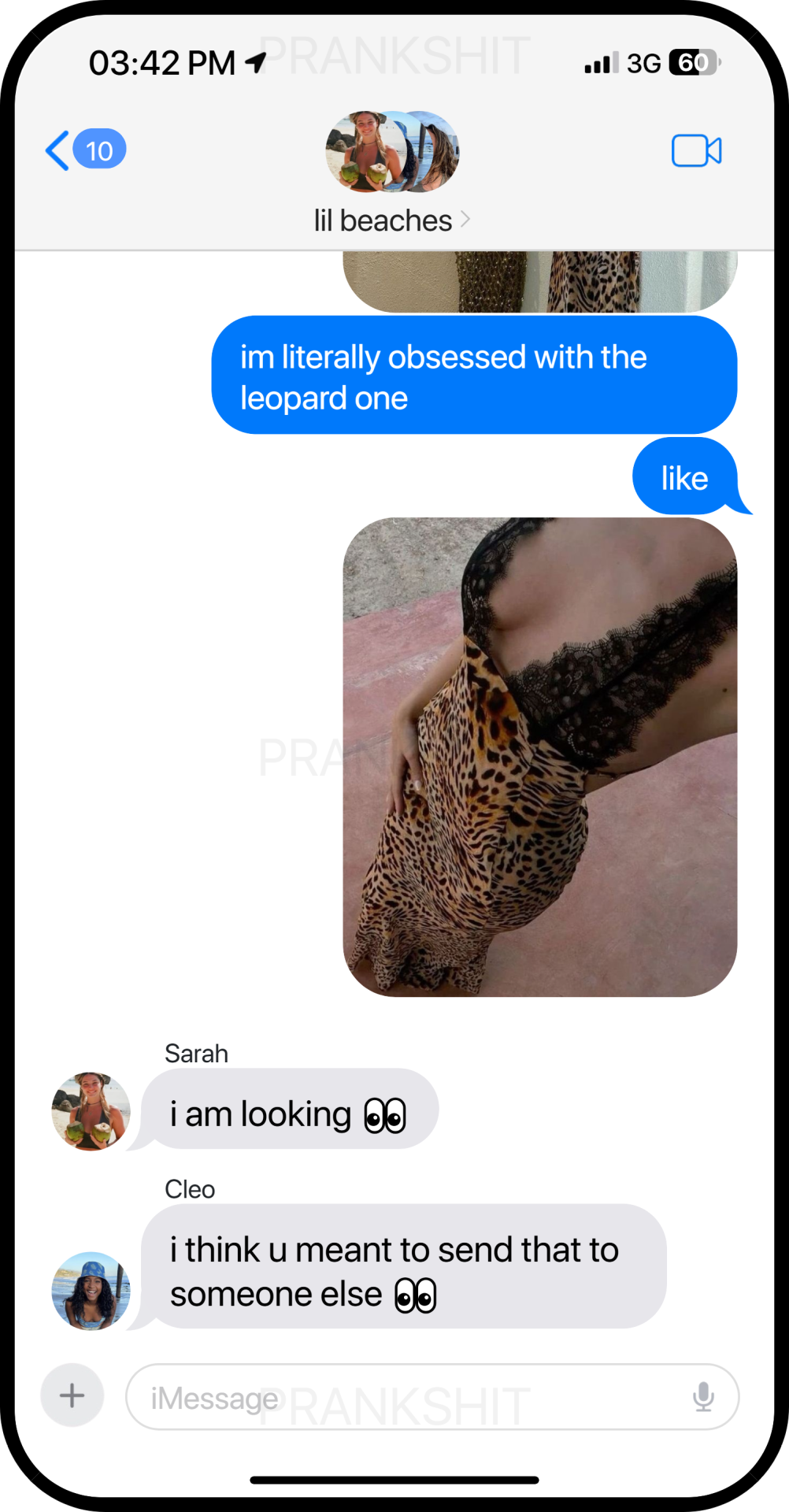Go back to the messages list
This screenshot has height=1512, width=789.
click(83, 150)
